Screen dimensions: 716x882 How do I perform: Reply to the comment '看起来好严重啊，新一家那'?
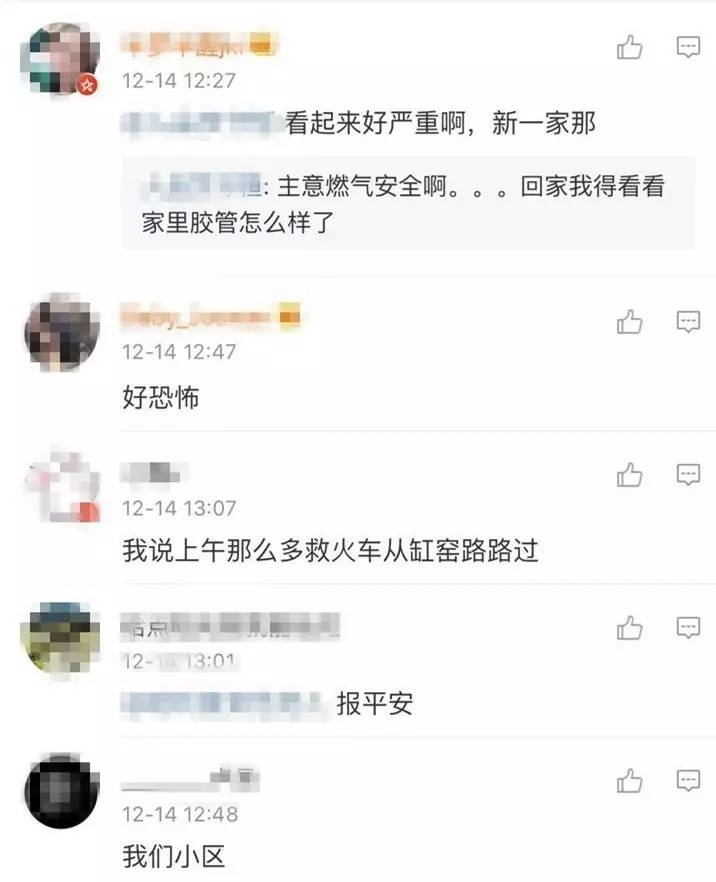point(688,47)
